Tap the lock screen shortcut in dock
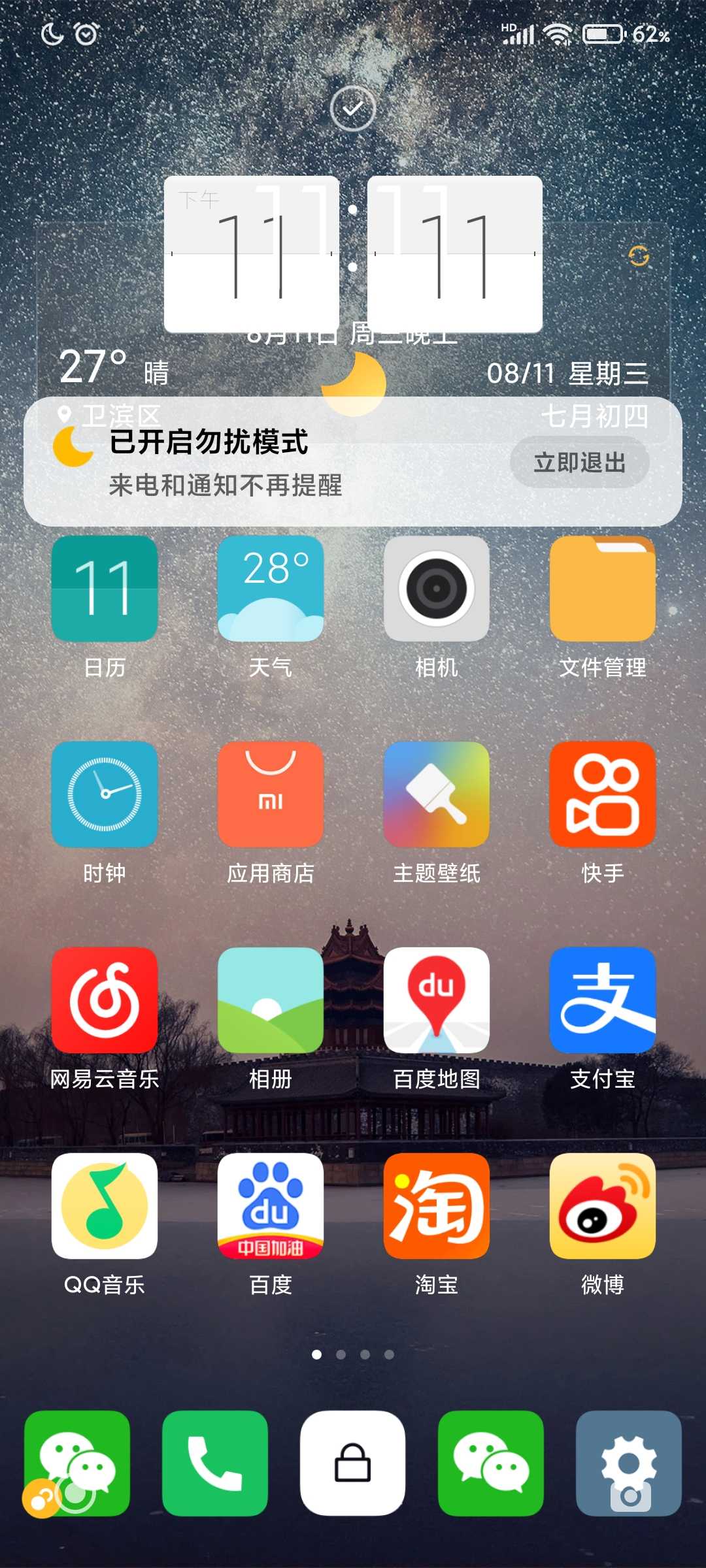Screen dimensions: 706x1568 tap(353, 1463)
